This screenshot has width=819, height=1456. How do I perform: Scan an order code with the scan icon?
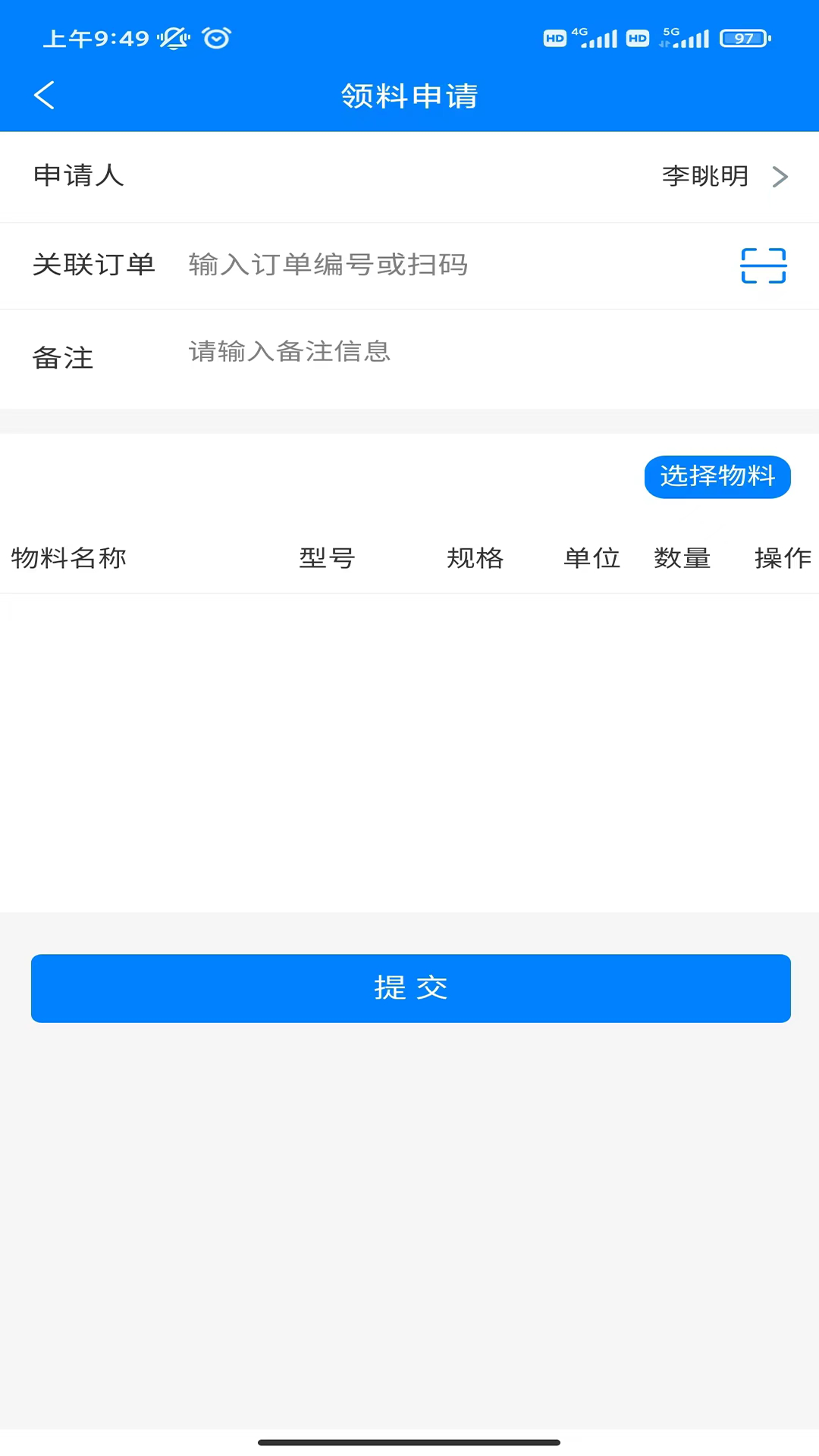click(x=763, y=265)
